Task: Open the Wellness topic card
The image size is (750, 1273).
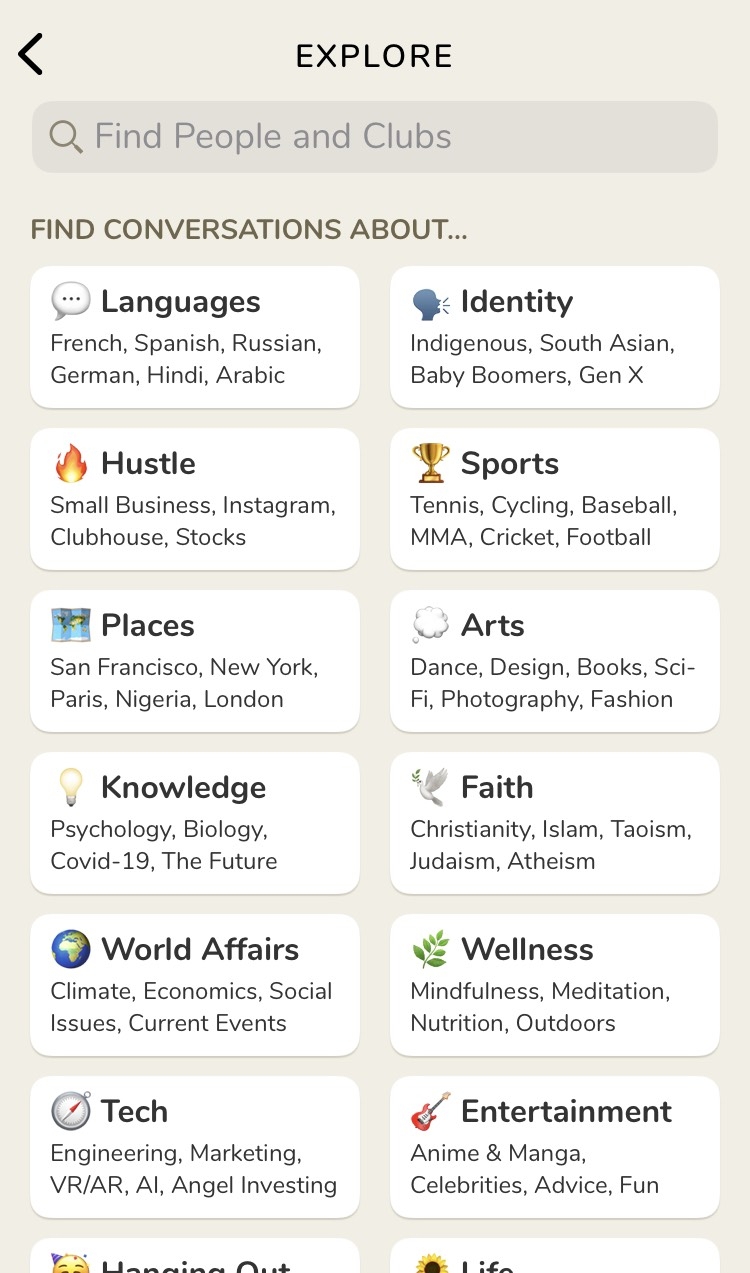Action: [554, 985]
